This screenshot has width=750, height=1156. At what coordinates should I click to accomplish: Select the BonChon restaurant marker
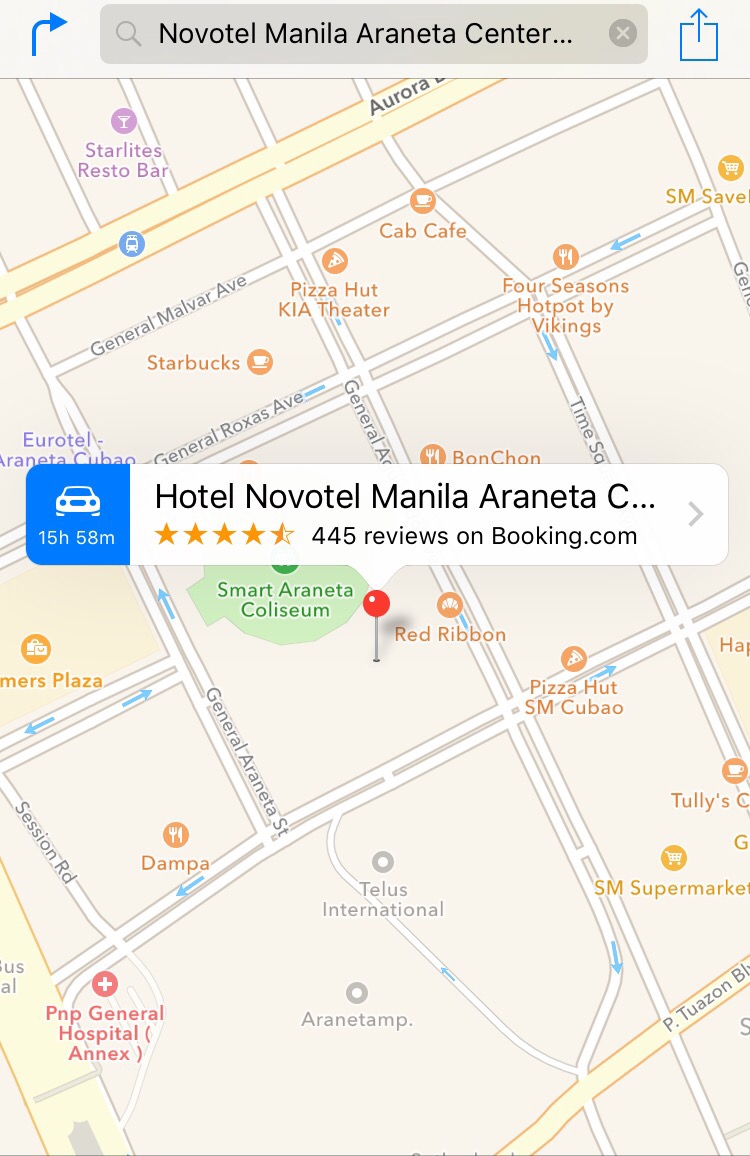coord(433,457)
